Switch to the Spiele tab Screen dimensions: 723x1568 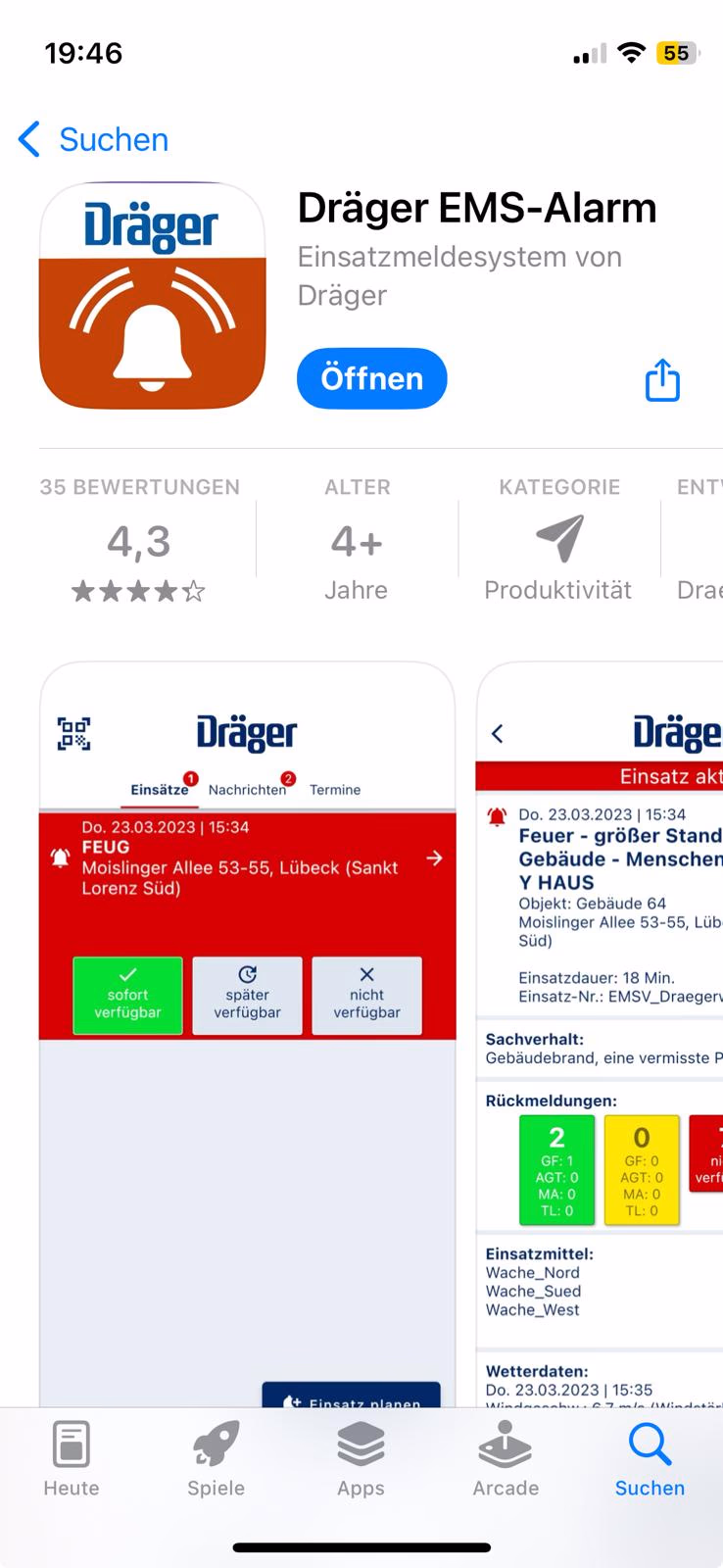[216, 1458]
